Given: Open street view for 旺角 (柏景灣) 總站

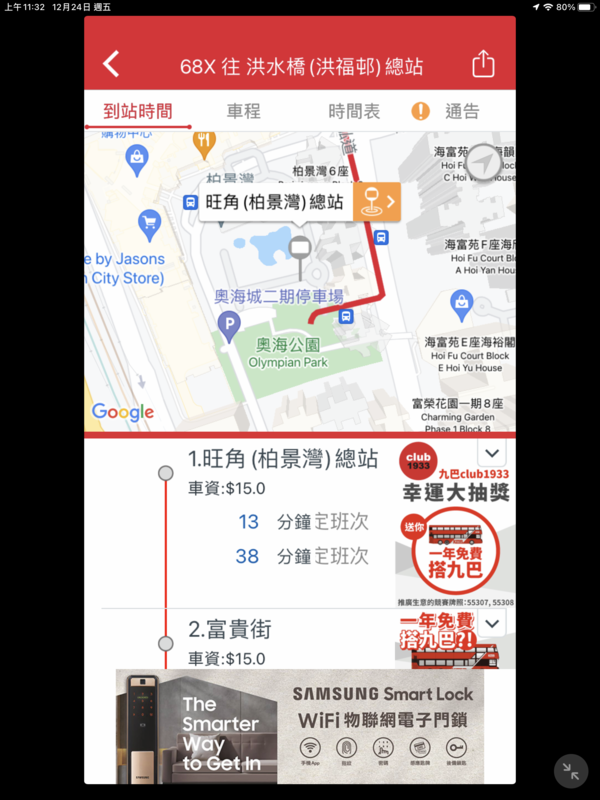Looking at the screenshot, I should coord(377,203).
